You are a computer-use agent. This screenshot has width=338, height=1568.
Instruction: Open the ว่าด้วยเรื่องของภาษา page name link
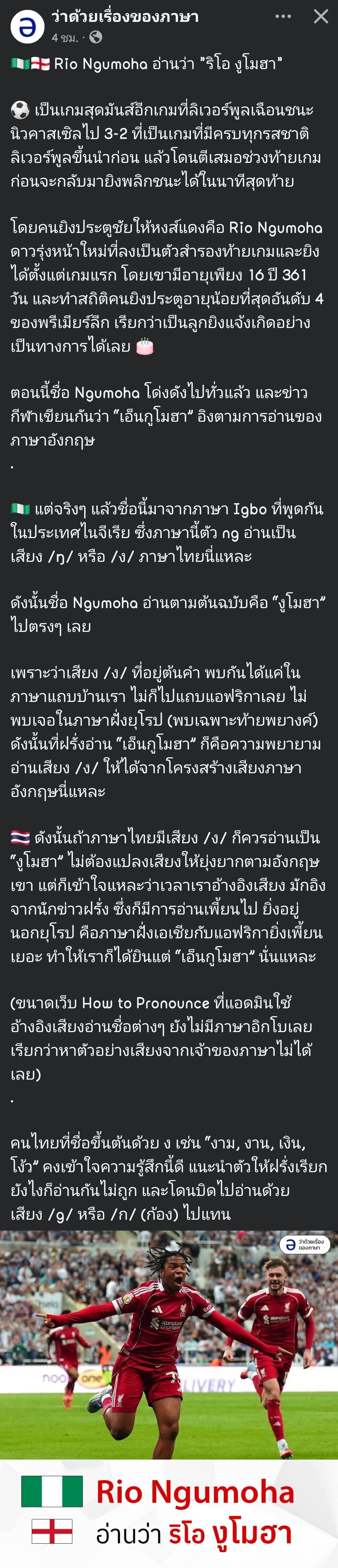click(x=125, y=17)
